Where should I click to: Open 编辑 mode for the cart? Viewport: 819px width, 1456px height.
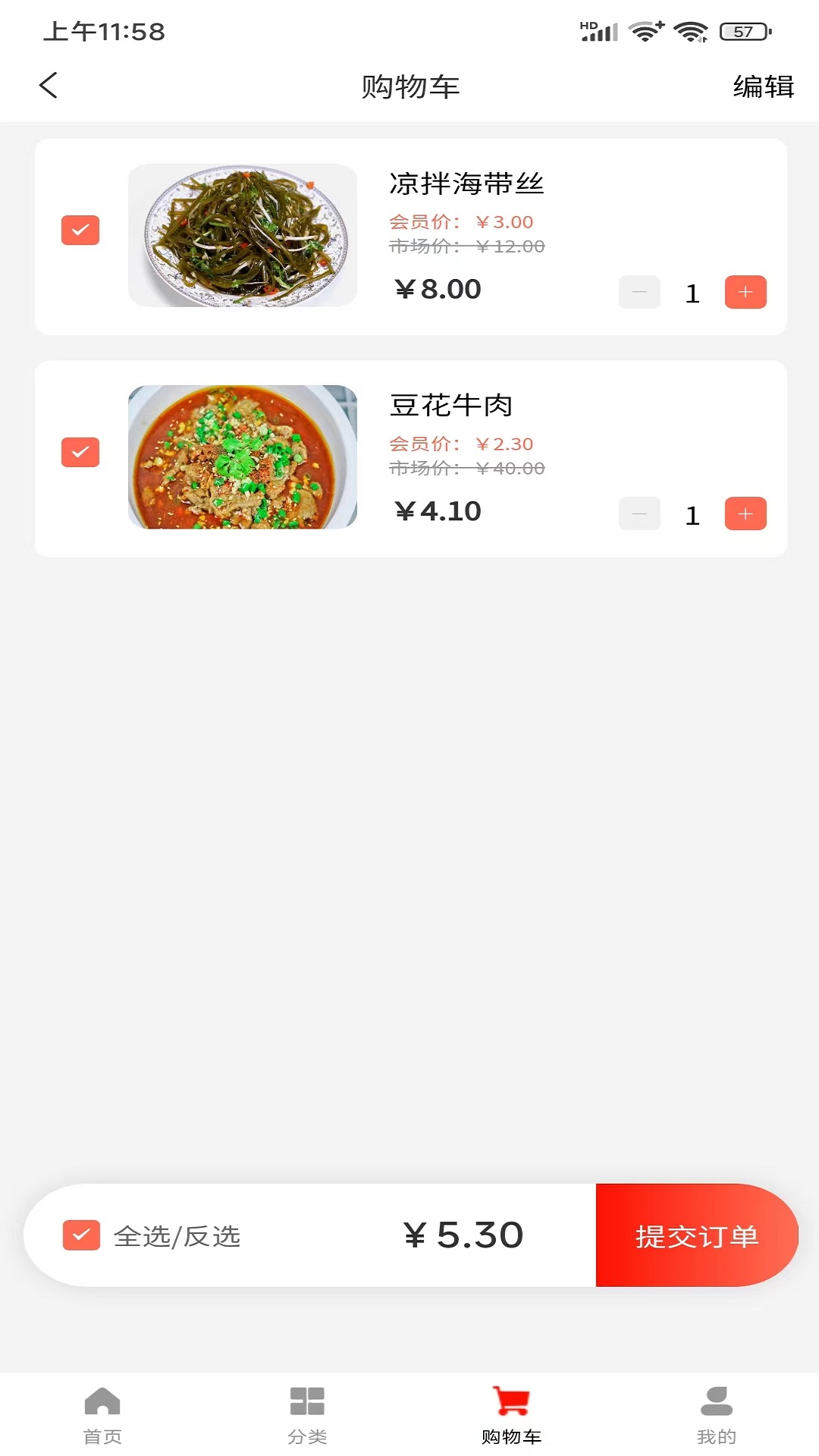(x=763, y=86)
